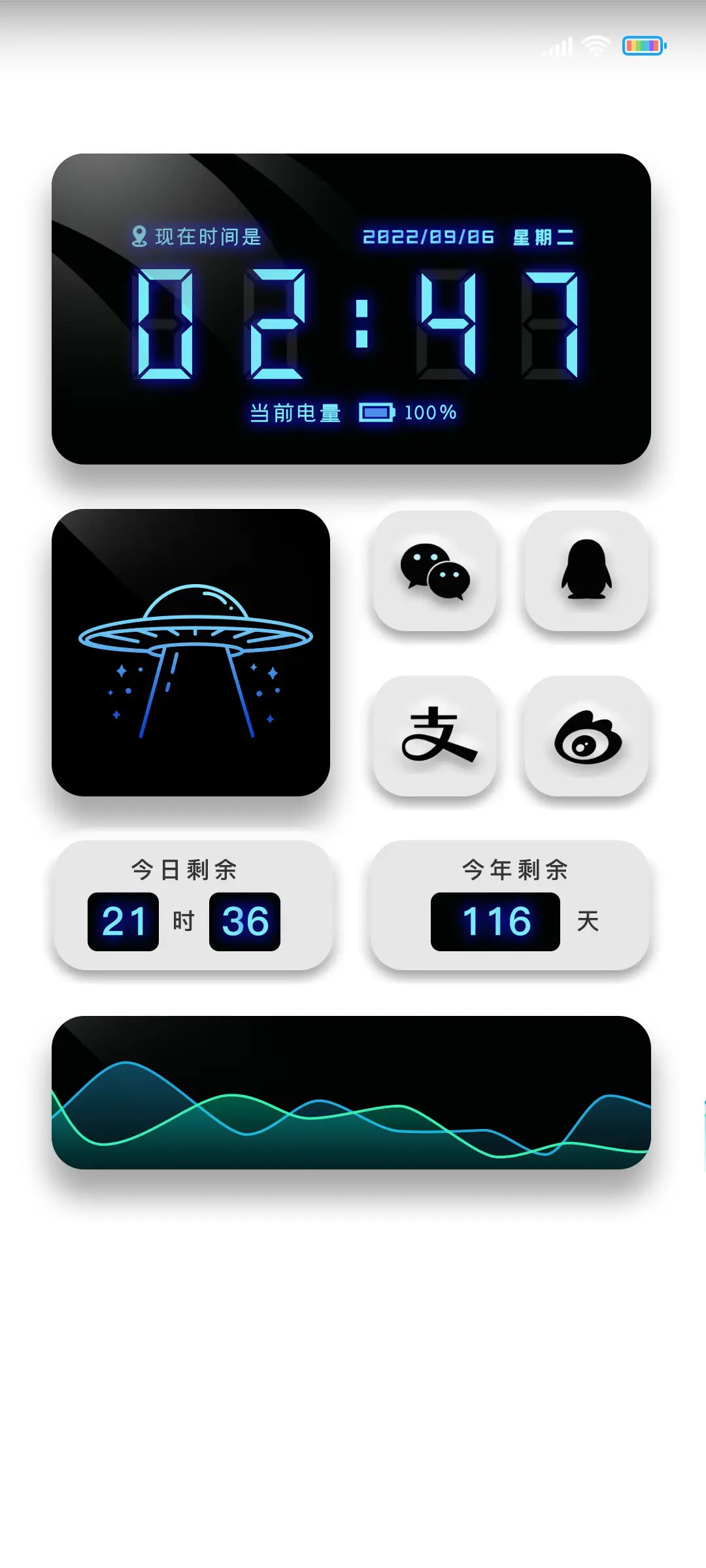706x1568 pixels.
Task: Expand the 116 days remaining counter
Action: tap(496, 921)
